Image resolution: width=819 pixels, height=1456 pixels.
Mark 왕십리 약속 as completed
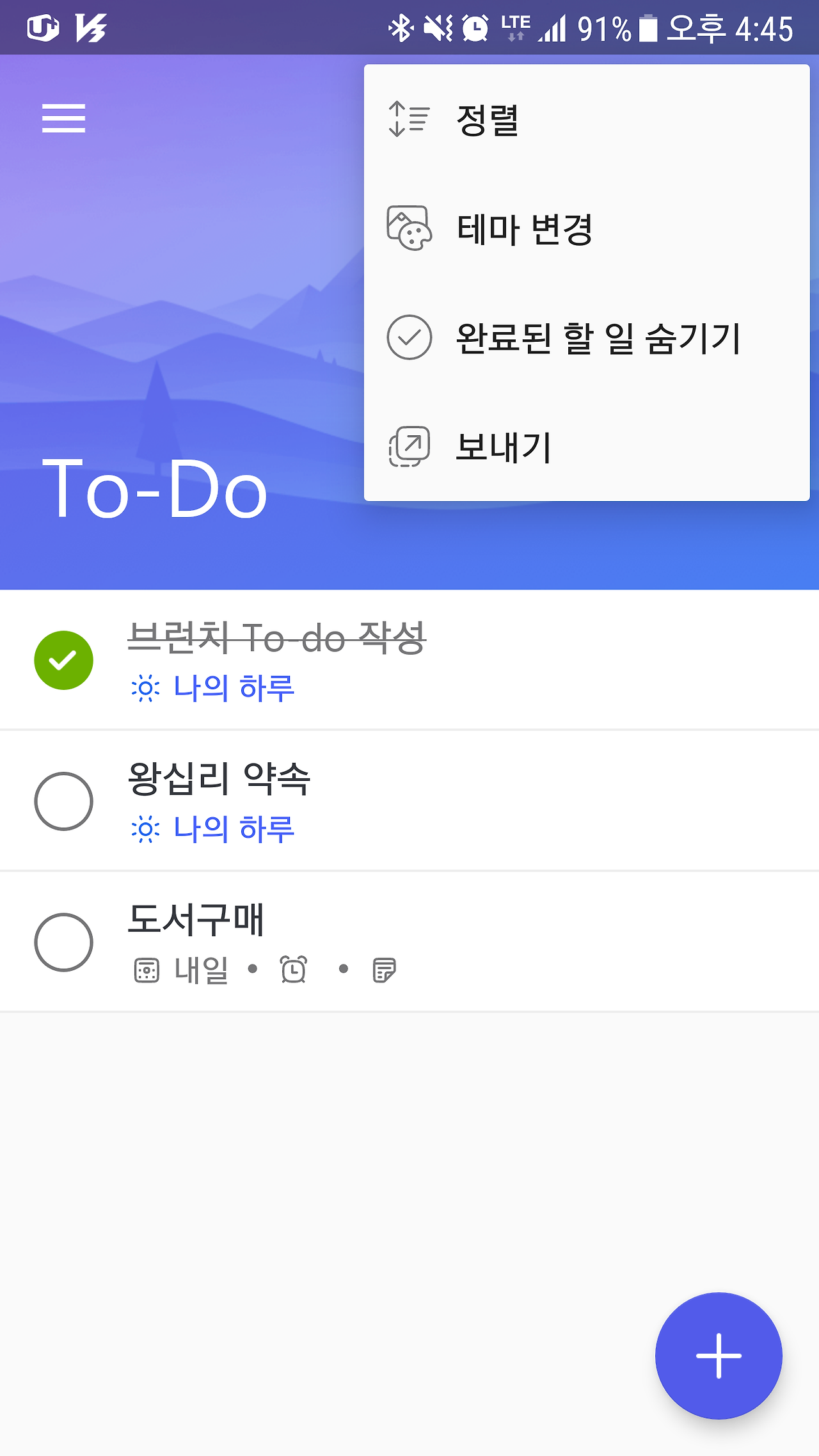click(x=63, y=801)
